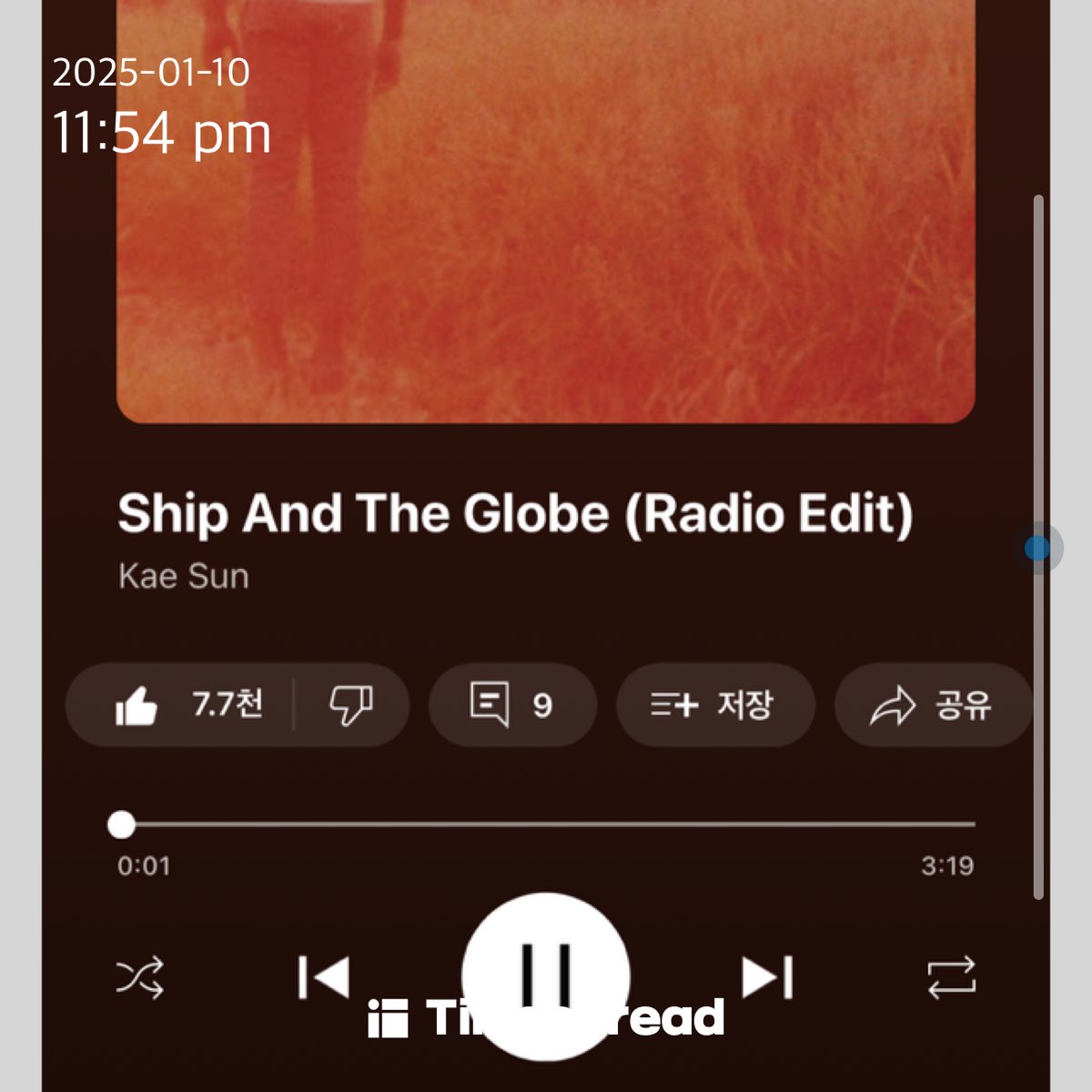Save the song to a playlist

tap(714, 705)
